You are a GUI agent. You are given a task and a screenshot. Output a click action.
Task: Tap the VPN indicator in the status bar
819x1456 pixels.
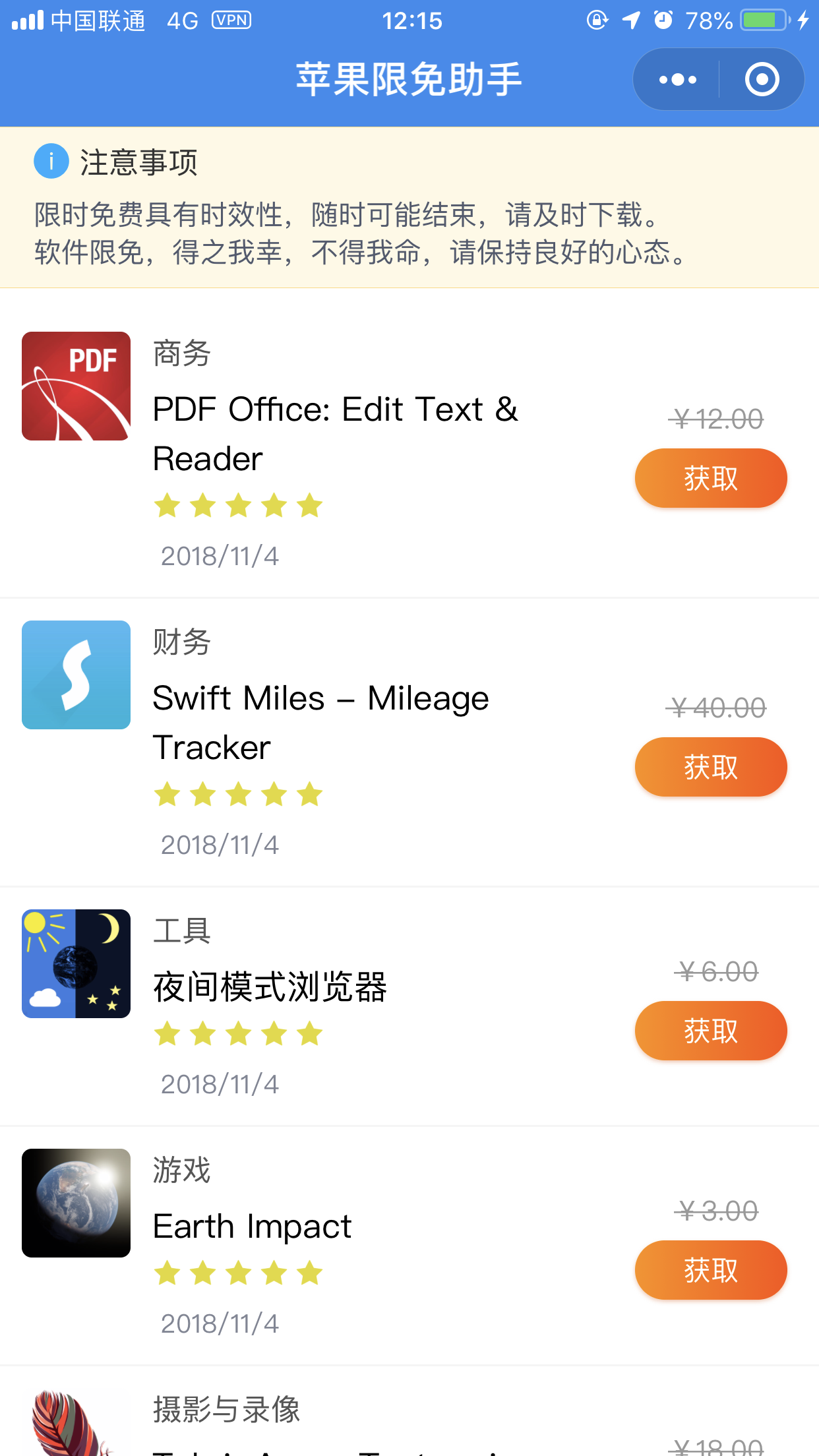point(231,20)
